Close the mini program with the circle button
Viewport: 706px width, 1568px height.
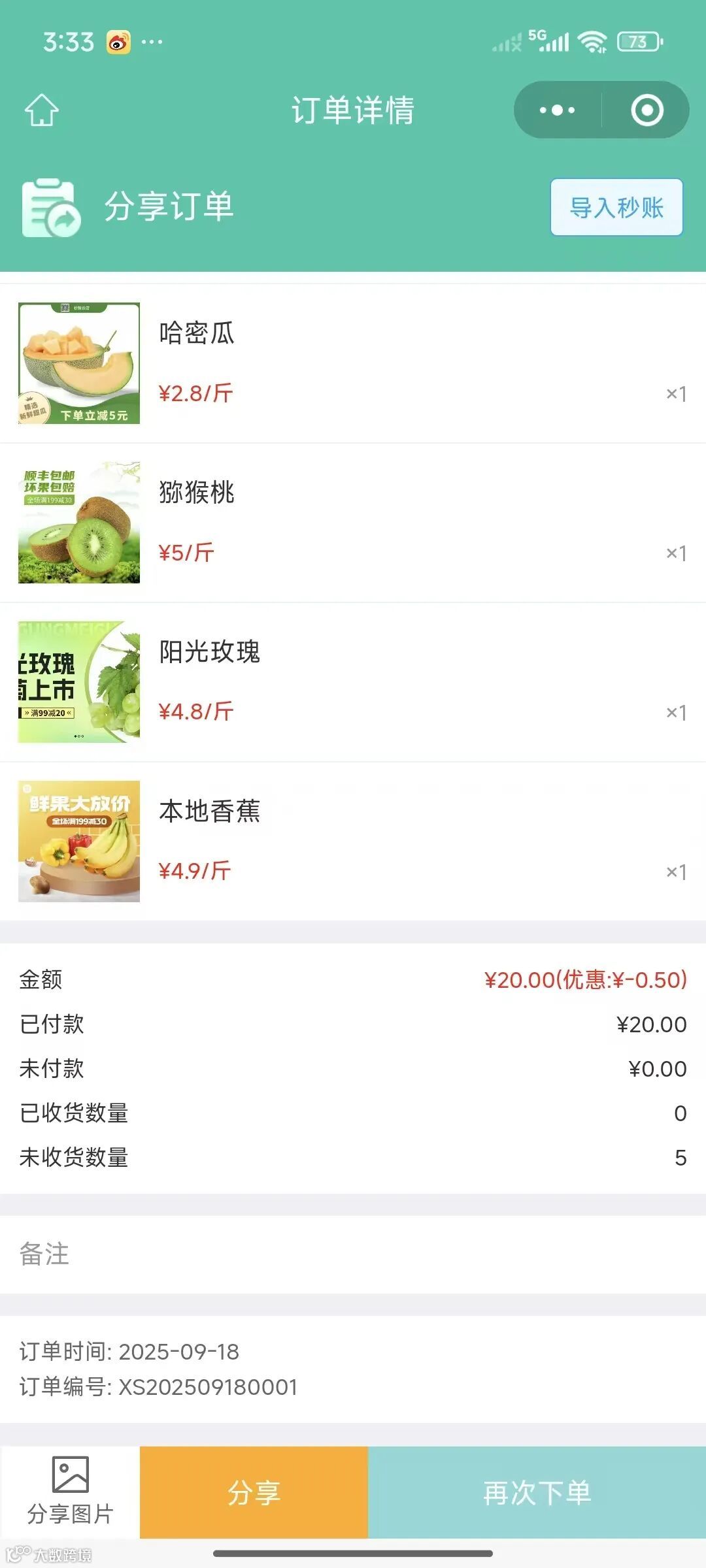click(647, 110)
